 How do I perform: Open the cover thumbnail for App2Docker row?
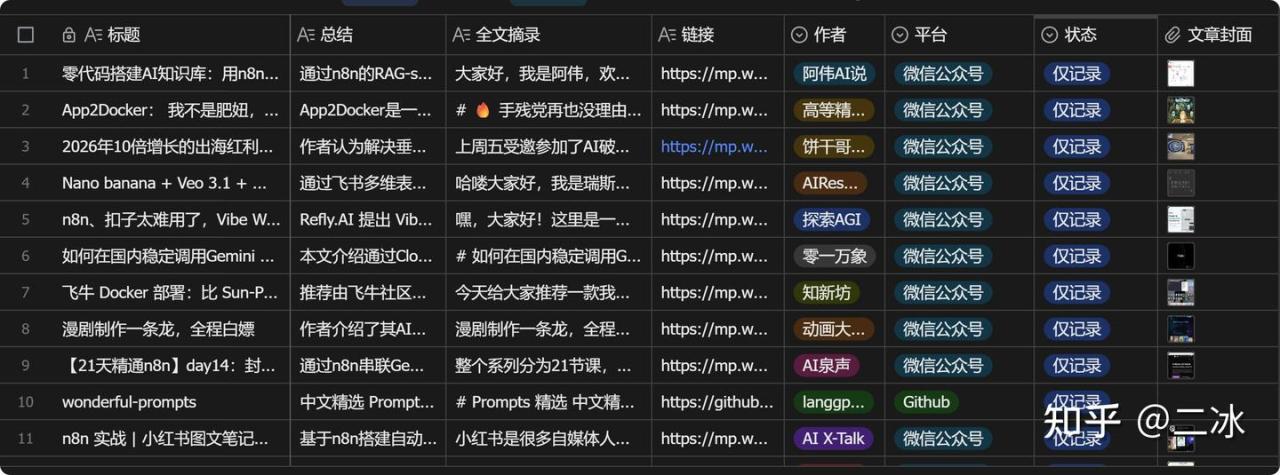1181,110
